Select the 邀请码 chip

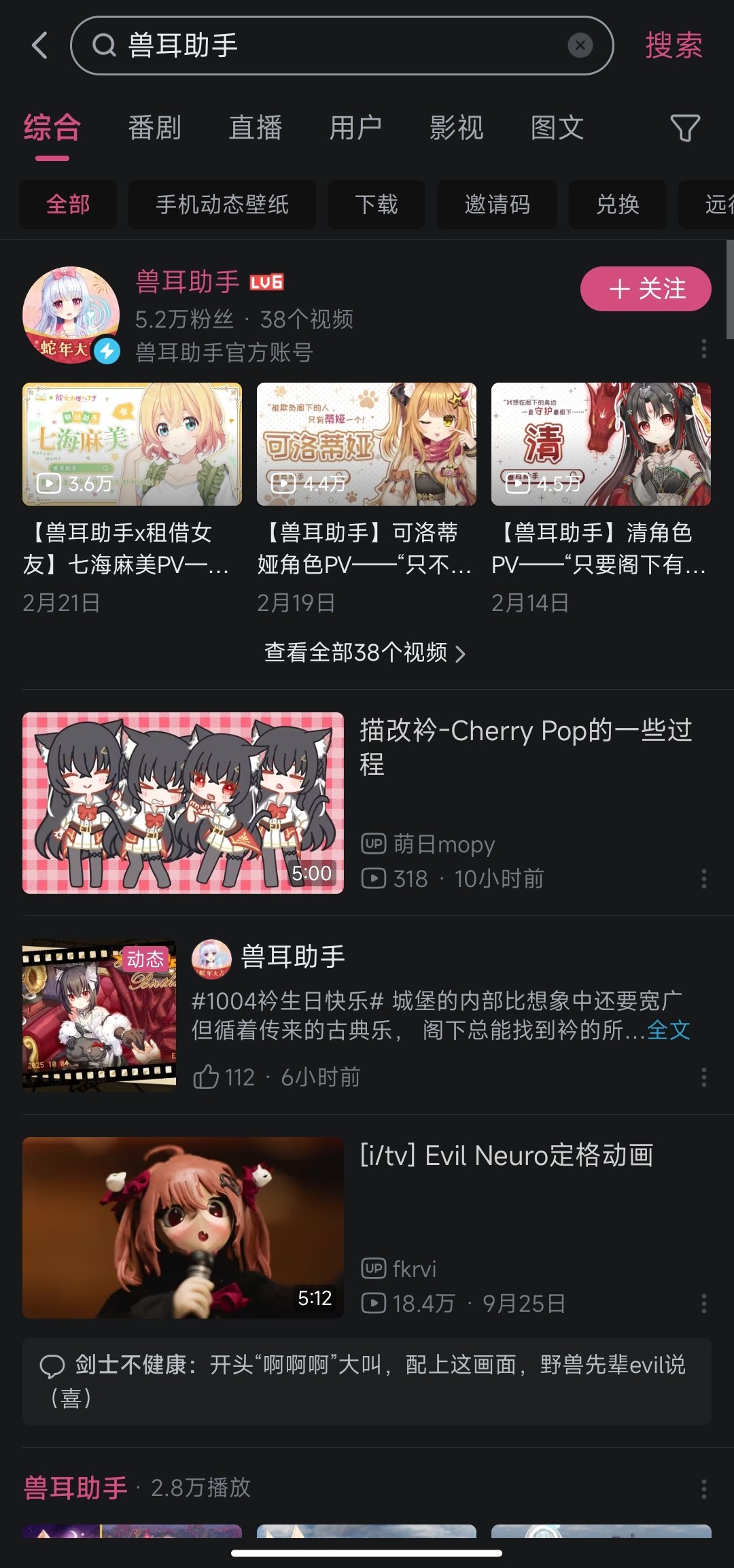pos(497,205)
